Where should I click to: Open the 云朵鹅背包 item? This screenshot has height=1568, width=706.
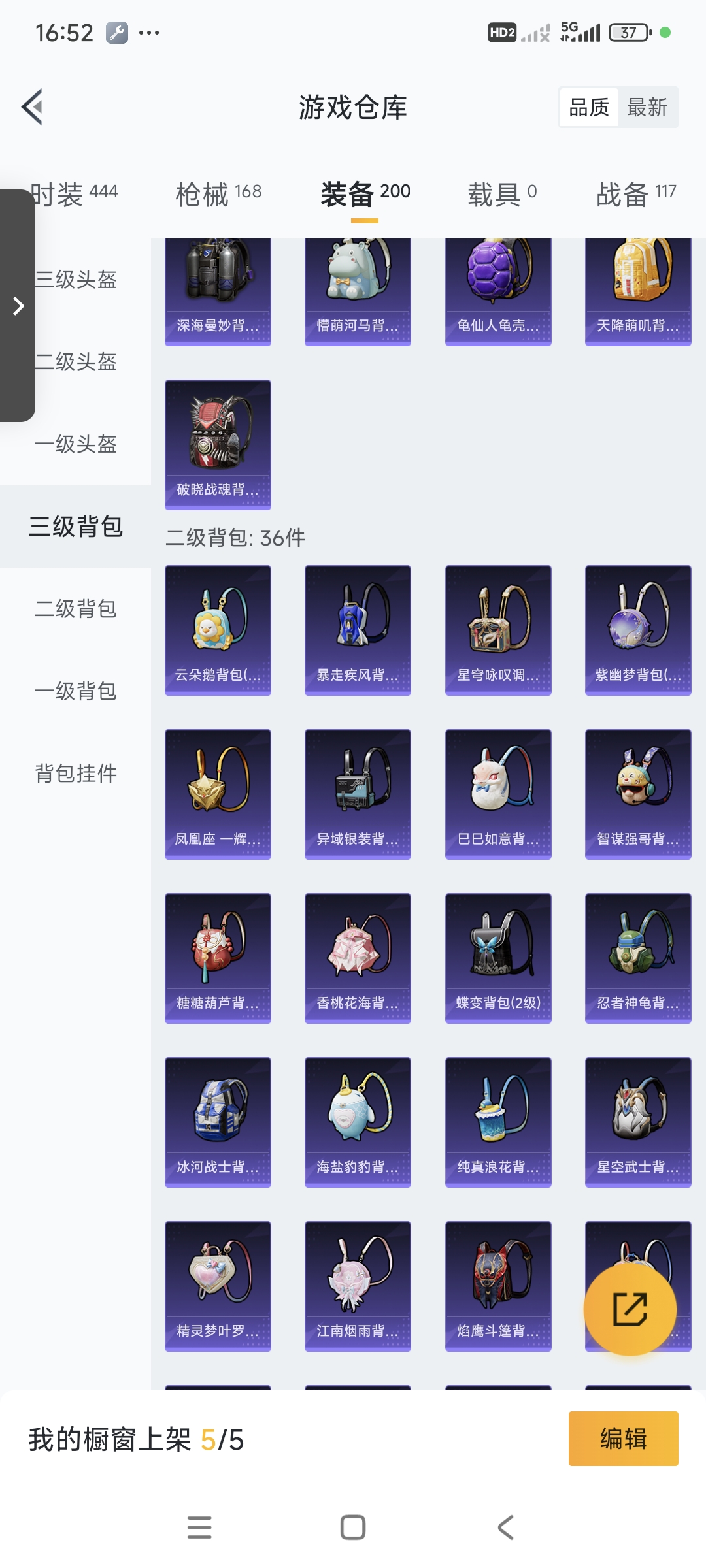point(218,630)
